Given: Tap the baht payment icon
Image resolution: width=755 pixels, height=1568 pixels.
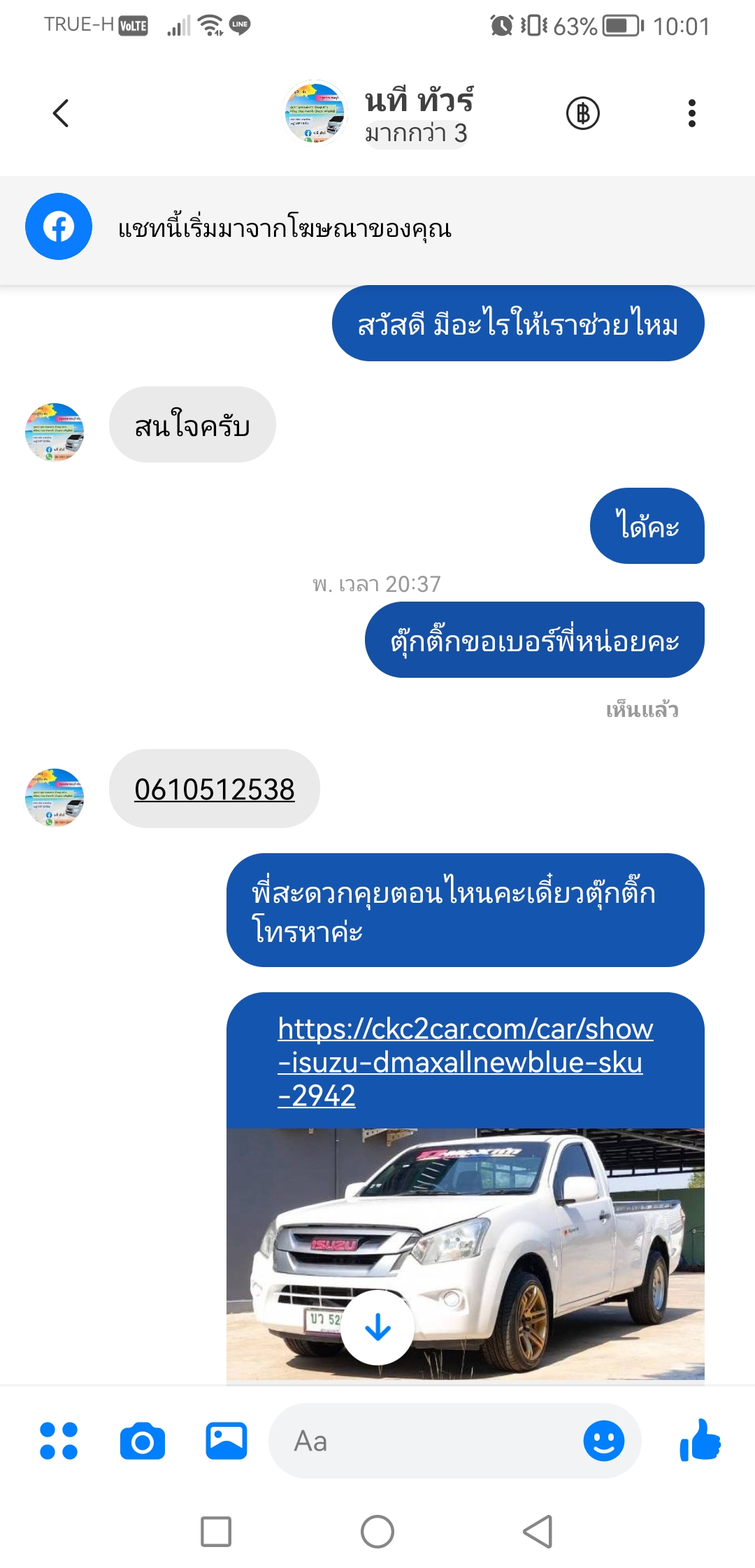Looking at the screenshot, I should point(583,113).
